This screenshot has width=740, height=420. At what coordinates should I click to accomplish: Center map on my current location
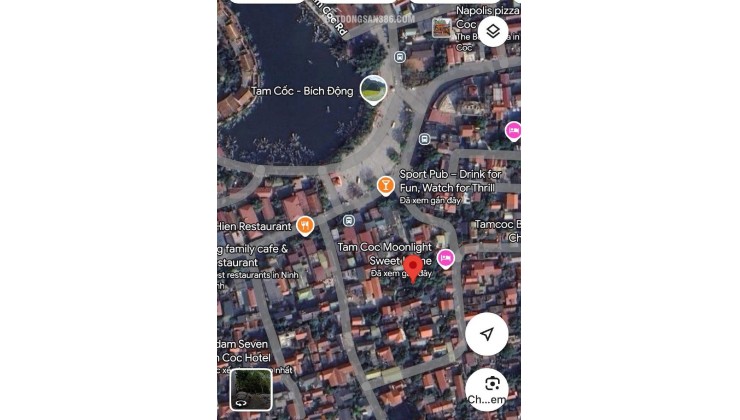pos(487,334)
